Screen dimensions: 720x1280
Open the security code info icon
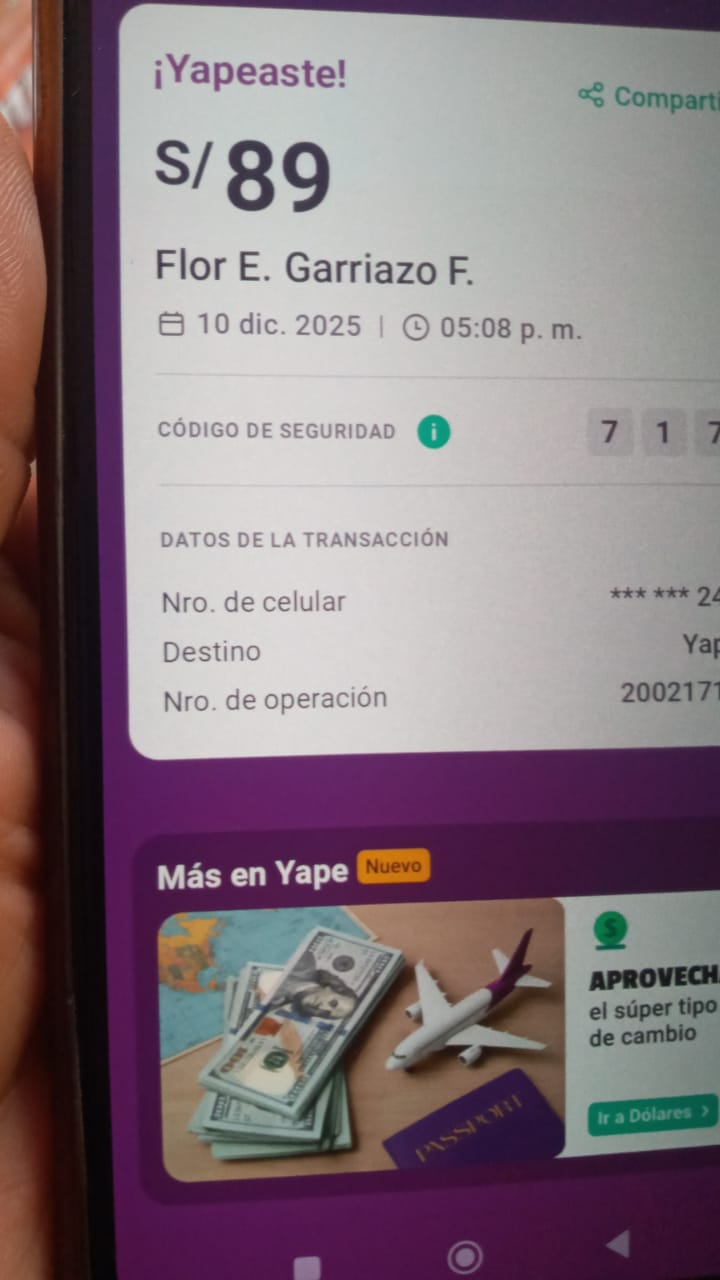[x=433, y=432]
